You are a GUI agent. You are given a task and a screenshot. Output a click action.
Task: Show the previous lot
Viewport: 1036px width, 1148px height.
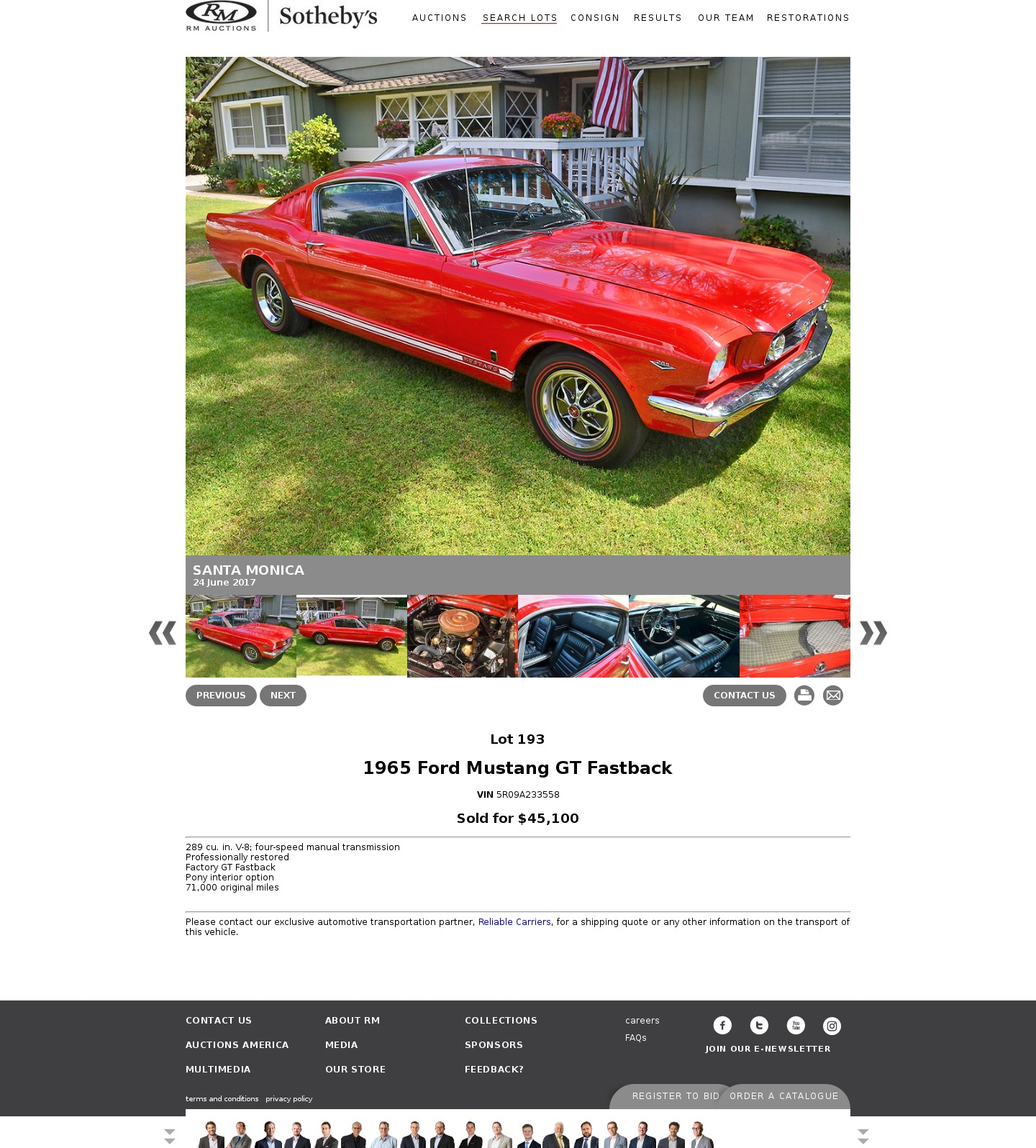click(x=221, y=696)
